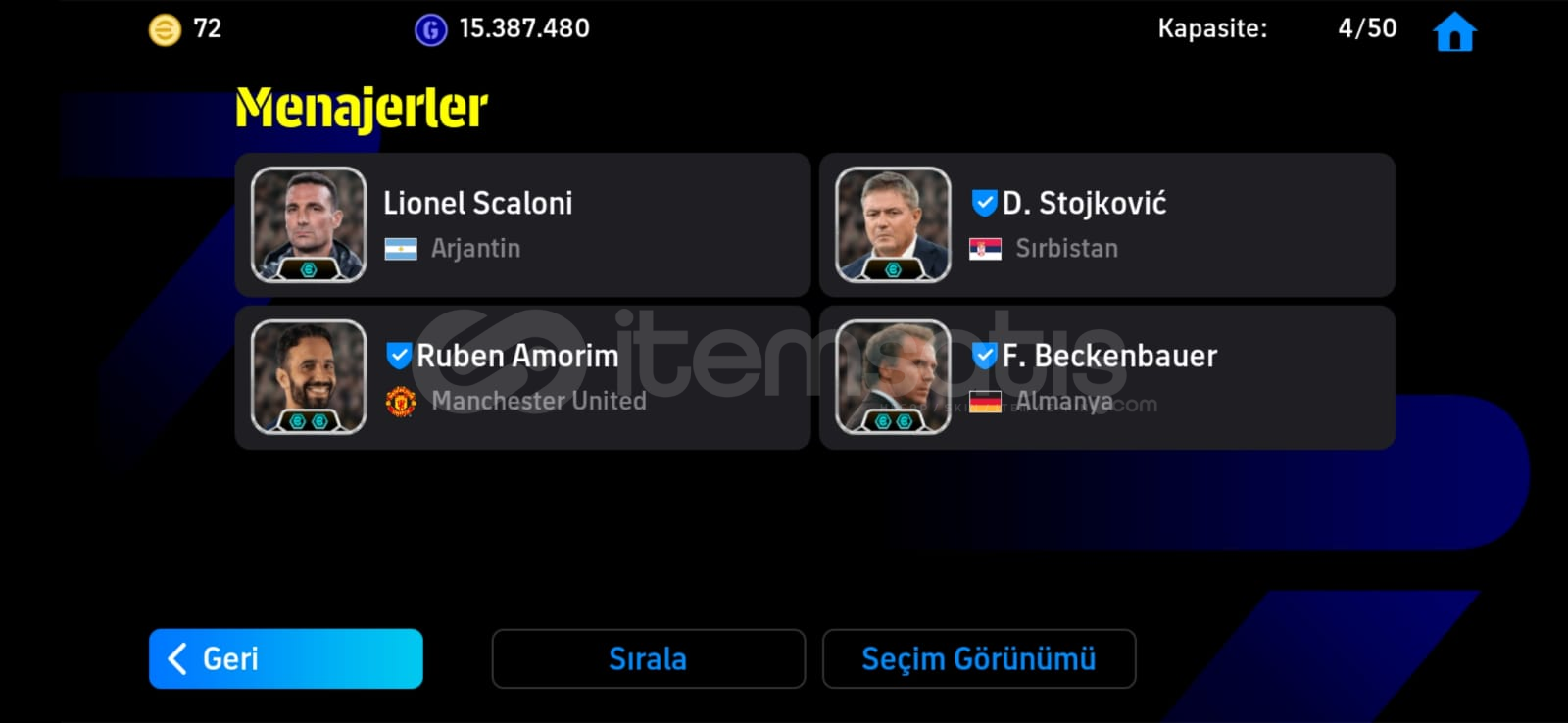Switch to Seçim Görünümü view
Viewport: 1568px width, 723px height.
coord(978,658)
